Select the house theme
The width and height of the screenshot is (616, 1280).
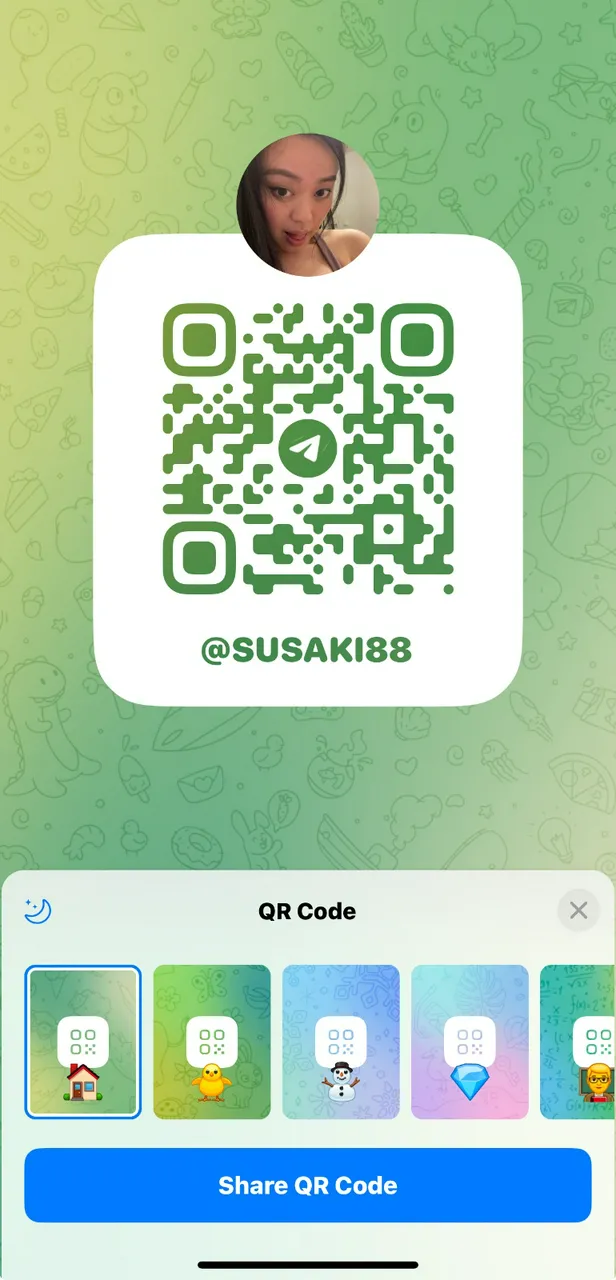[x=83, y=1041]
